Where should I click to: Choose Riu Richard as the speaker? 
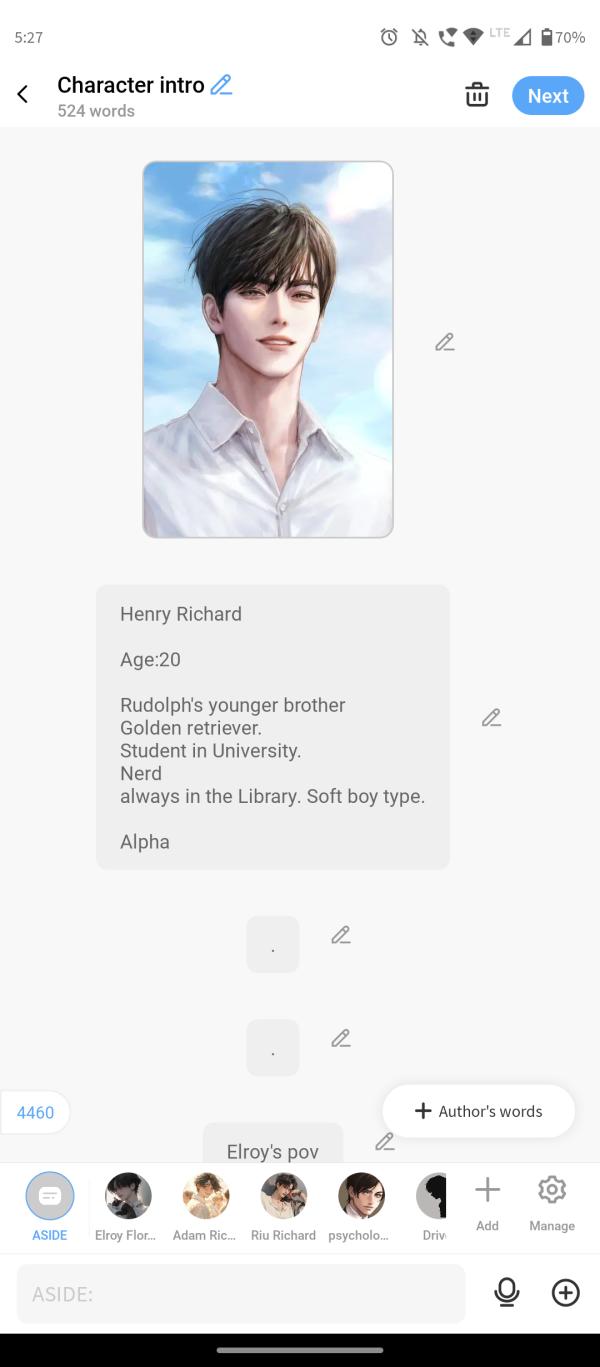(x=283, y=1206)
